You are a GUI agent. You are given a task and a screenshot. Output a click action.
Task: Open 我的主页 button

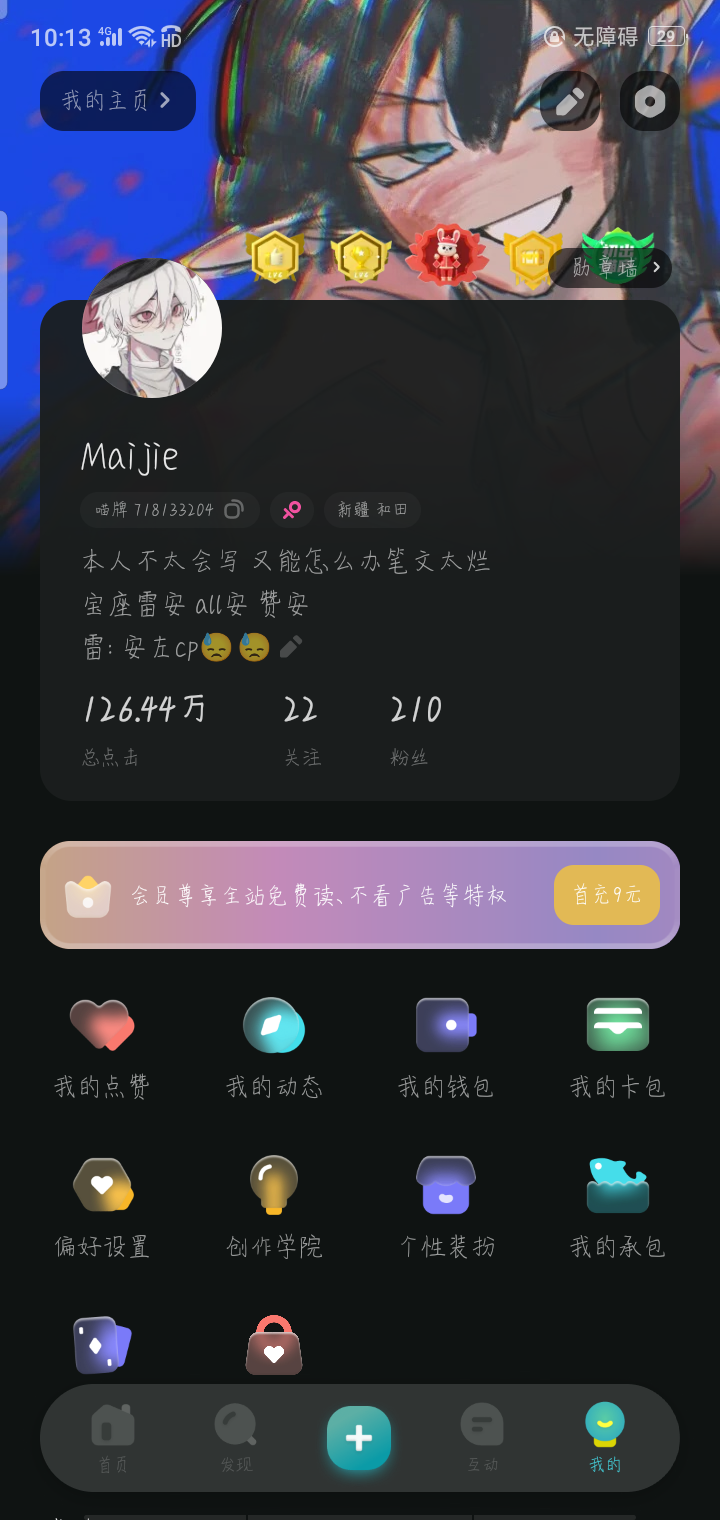tap(118, 101)
